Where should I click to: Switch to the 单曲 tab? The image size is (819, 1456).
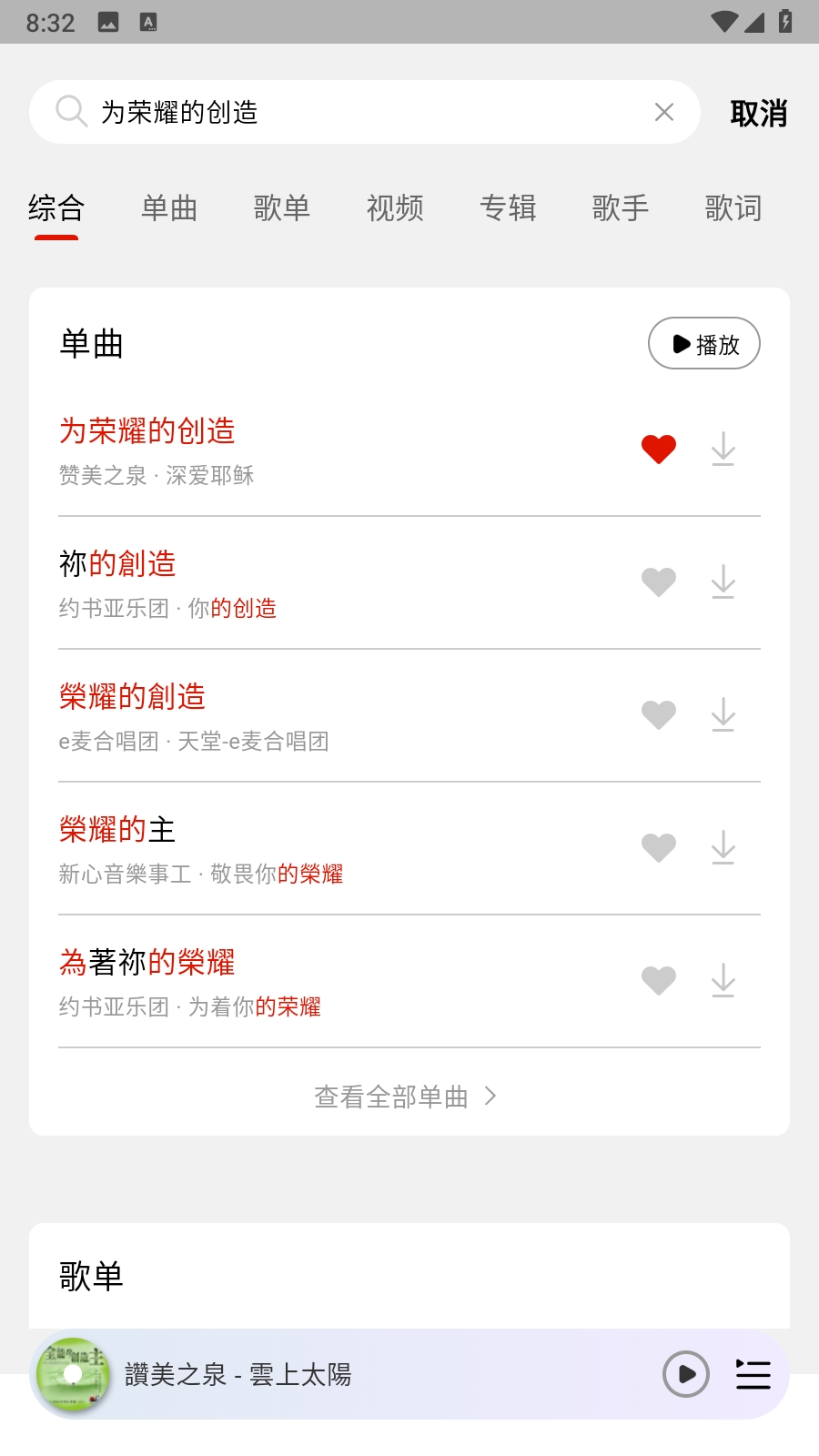pyautogui.click(x=169, y=208)
